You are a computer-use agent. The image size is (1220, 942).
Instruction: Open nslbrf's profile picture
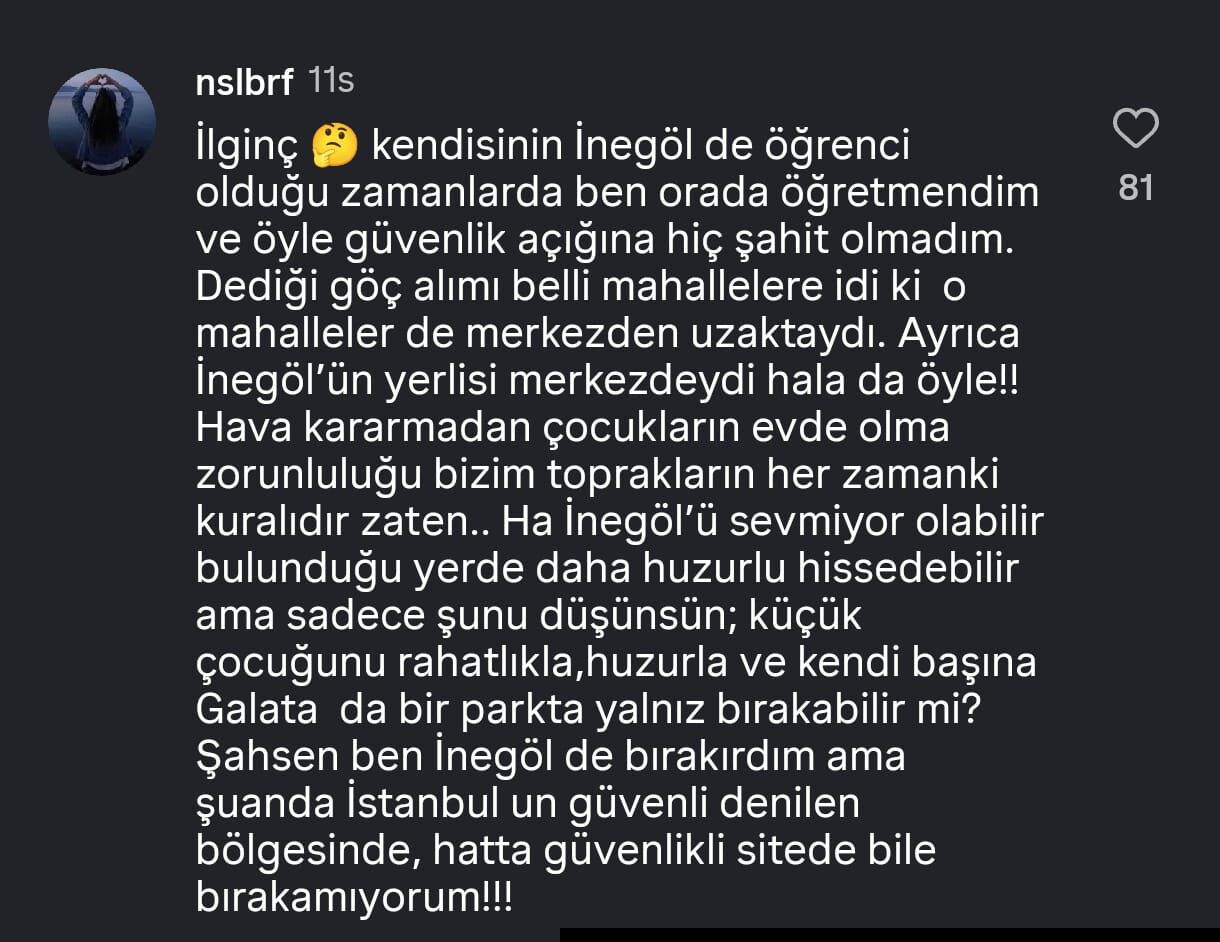click(102, 121)
